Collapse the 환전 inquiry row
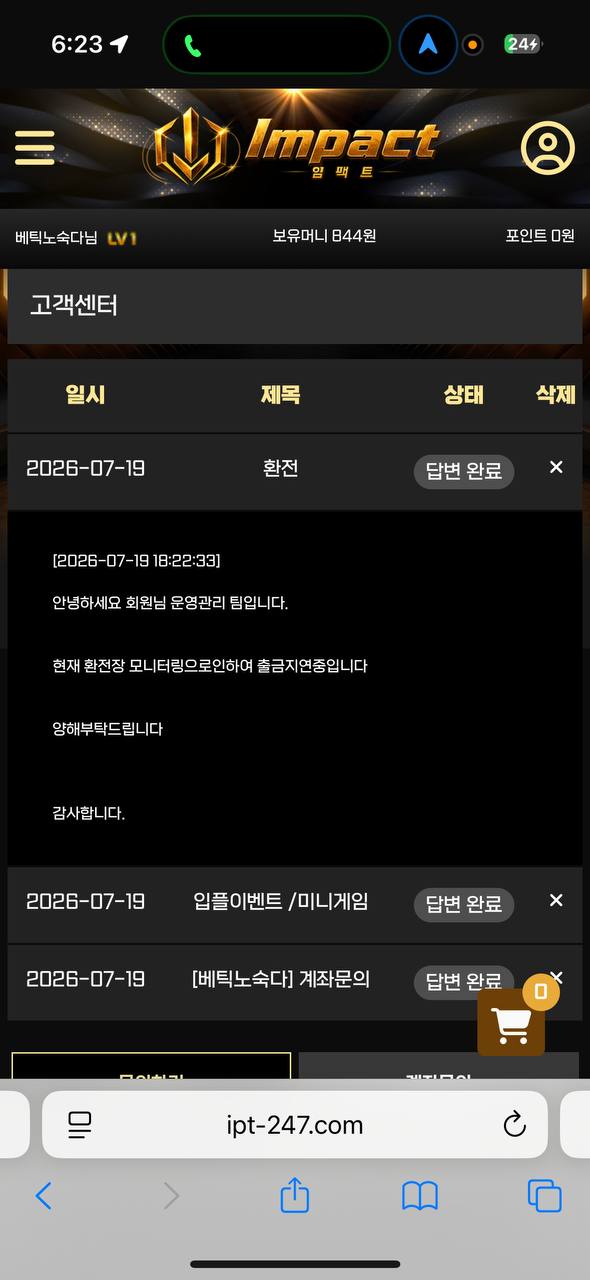 [x=280, y=468]
